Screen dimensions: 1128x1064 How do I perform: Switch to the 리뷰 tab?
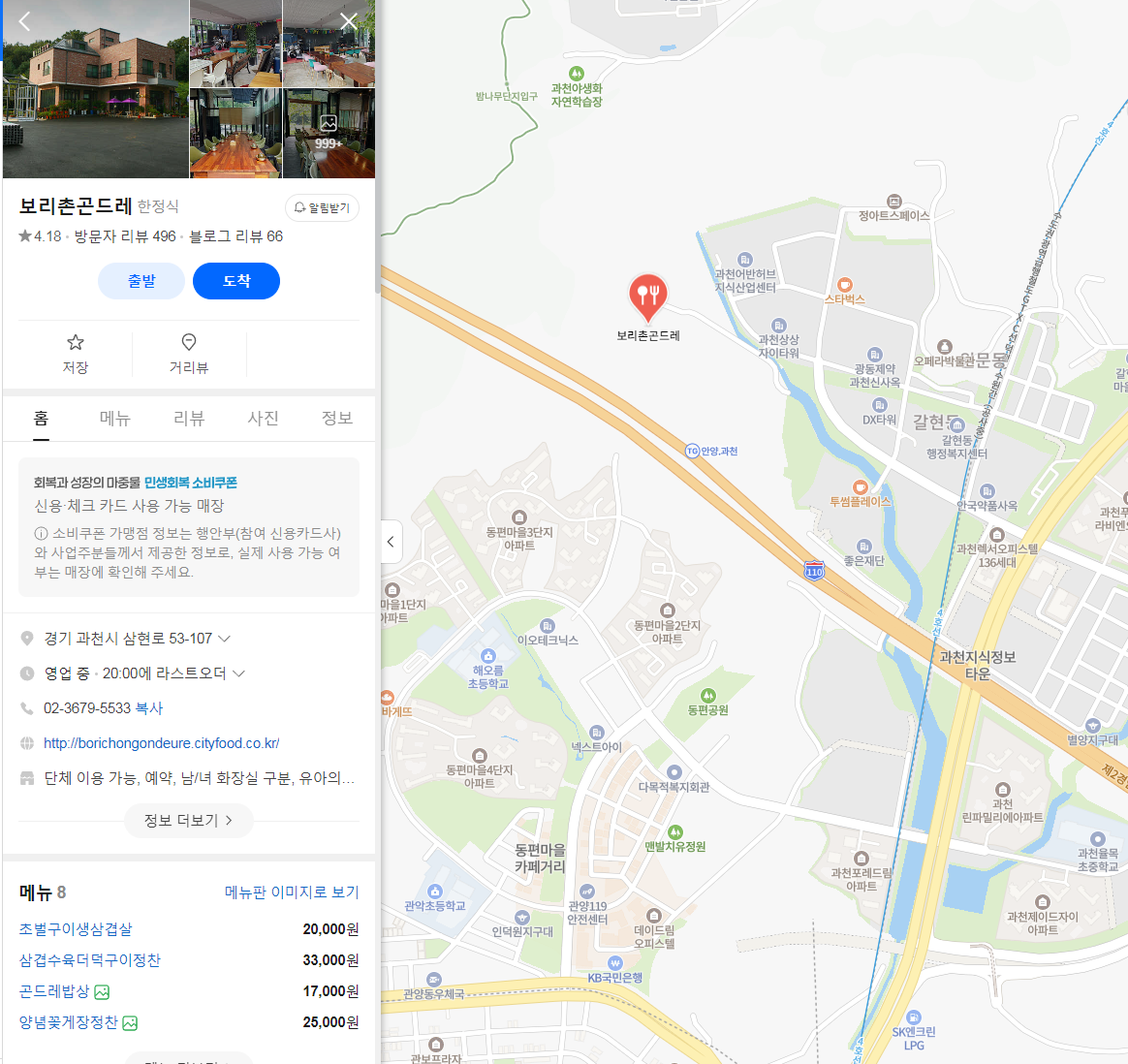(x=189, y=418)
